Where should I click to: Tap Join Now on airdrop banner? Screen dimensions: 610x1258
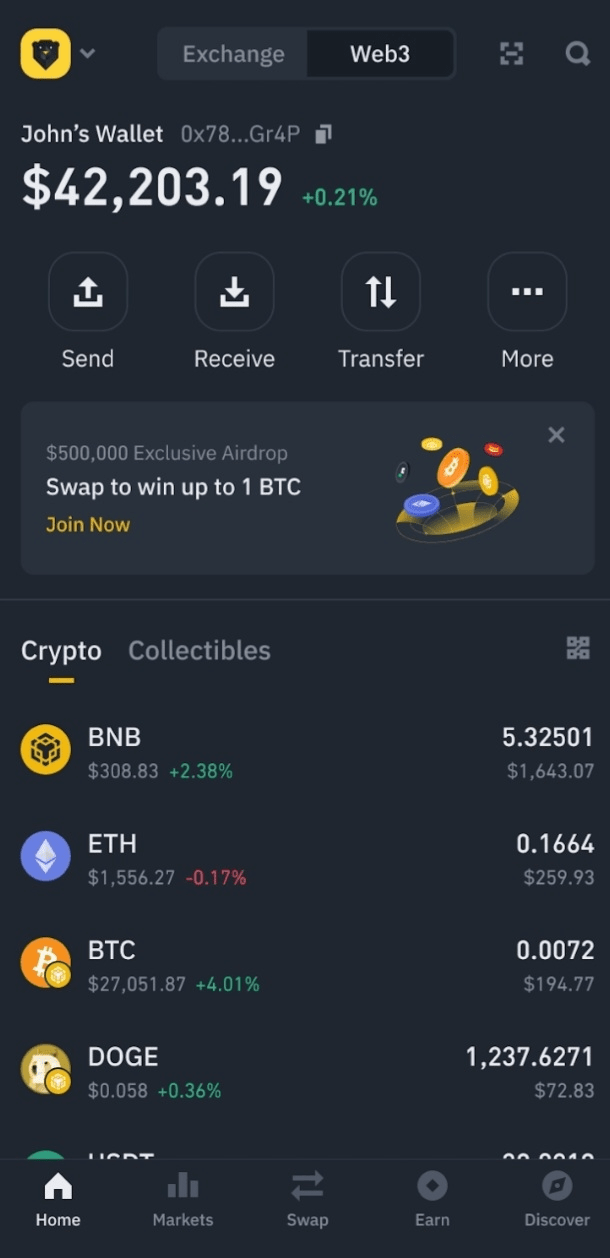(88, 524)
